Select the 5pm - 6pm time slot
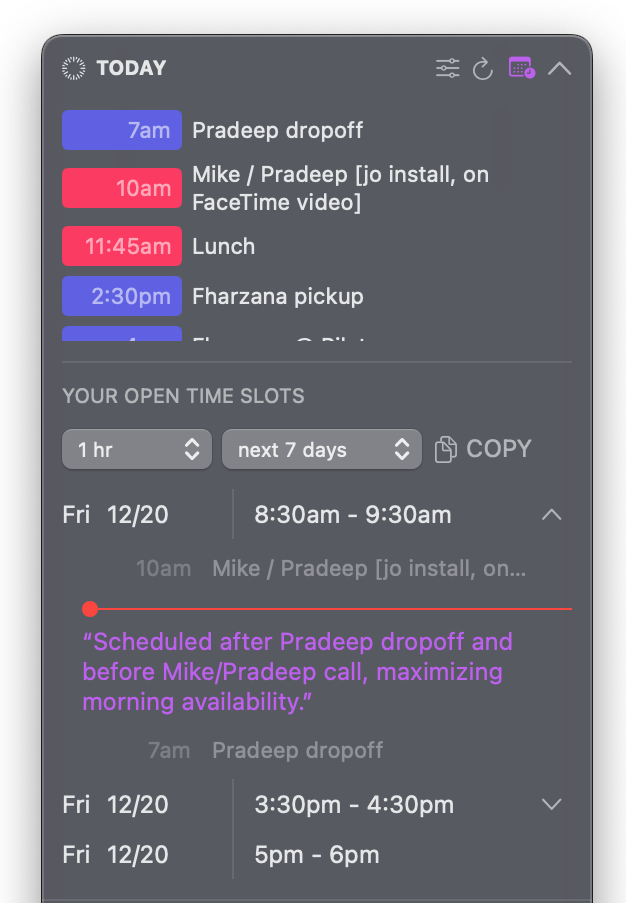Screen dimensions: 626x903 (316, 855)
